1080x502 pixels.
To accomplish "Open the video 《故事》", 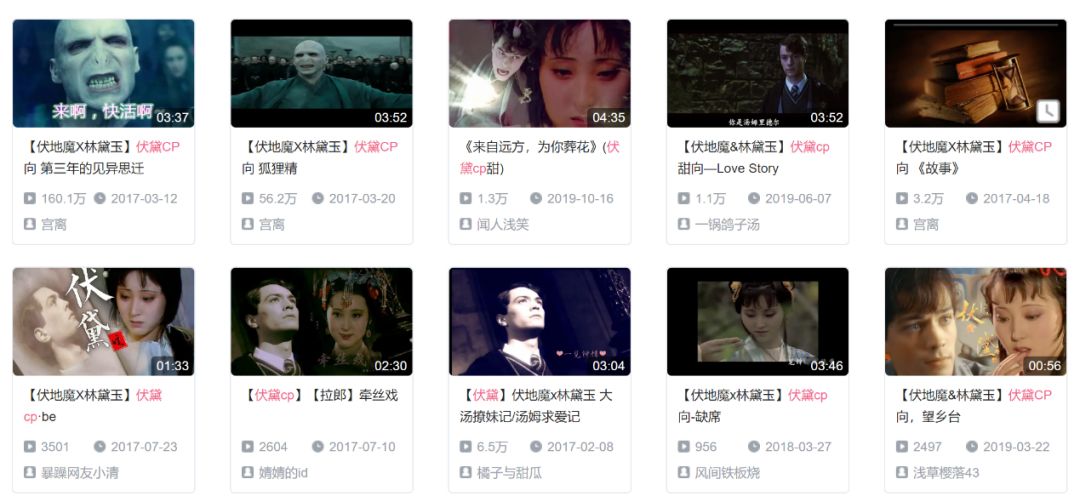I will [x=975, y=73].
